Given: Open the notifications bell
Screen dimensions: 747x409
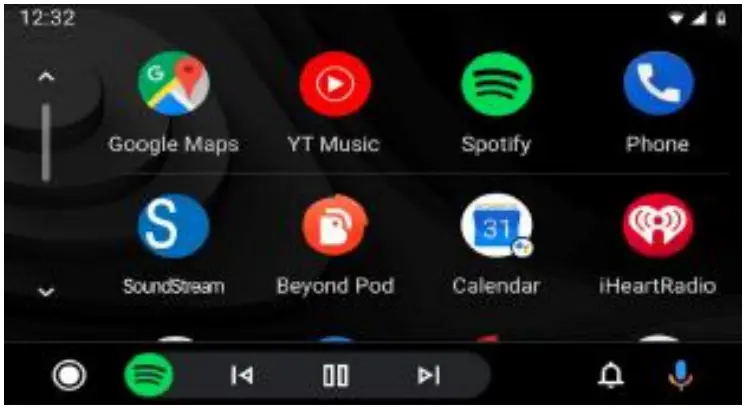Looking at the screenshot, I should point(611,375).
